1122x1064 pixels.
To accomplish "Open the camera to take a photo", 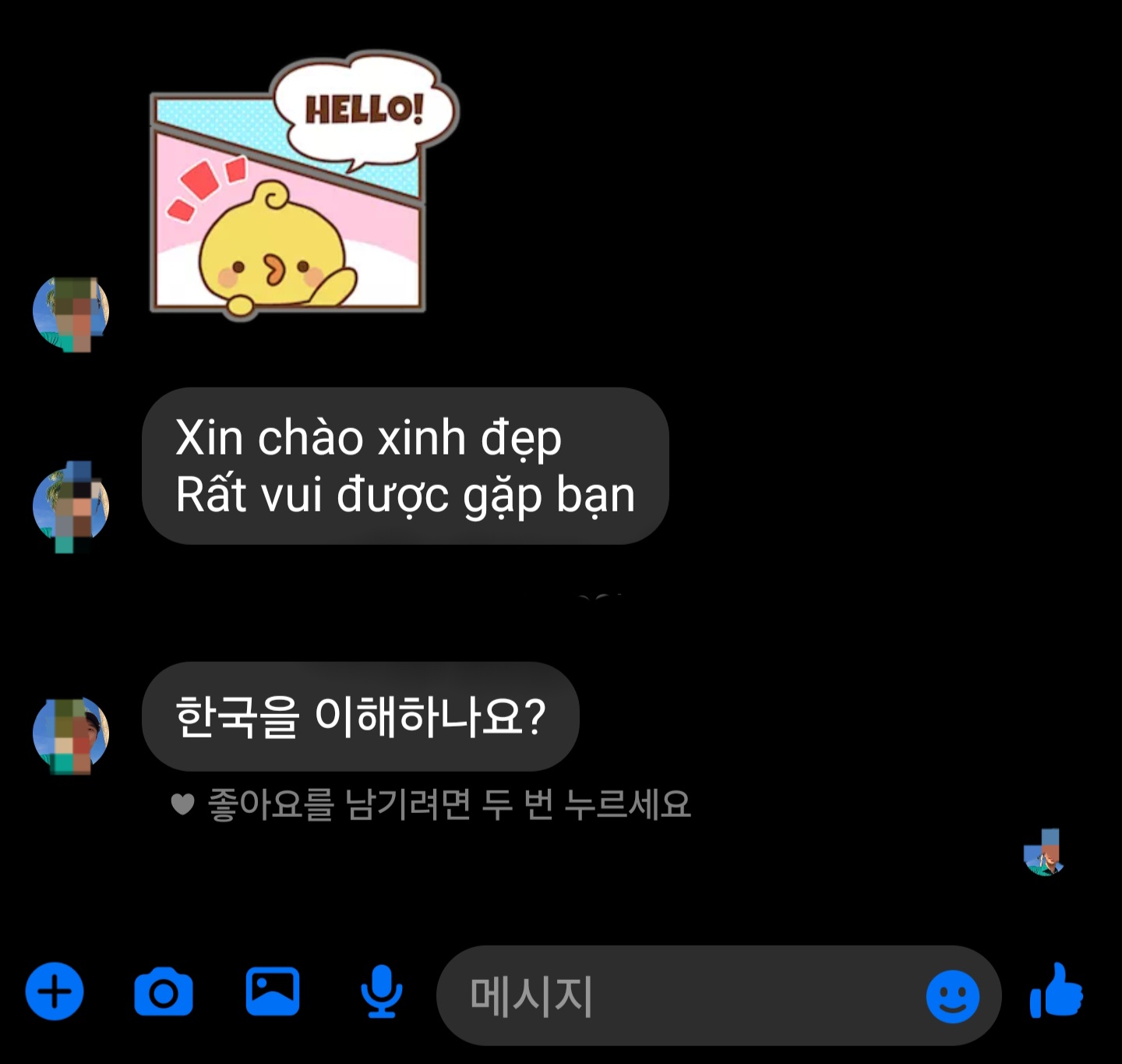I will (x=163, y=992).
